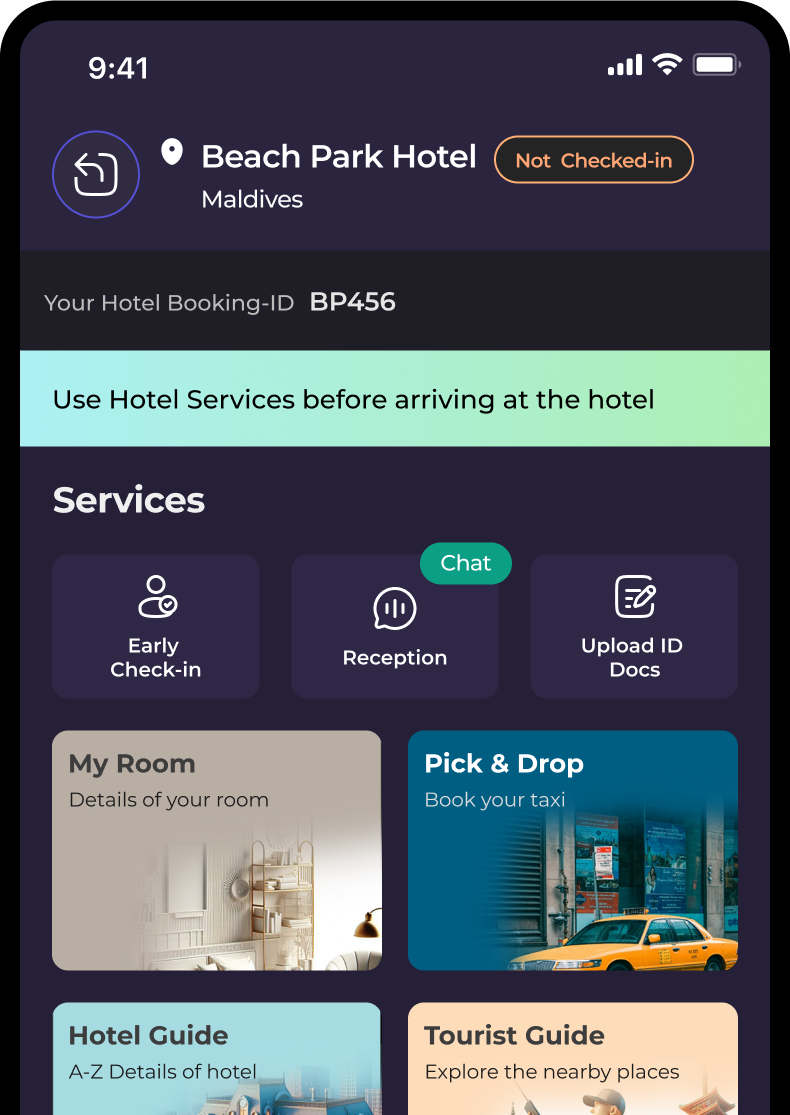This screenshot has width=790, height=1115.
Task: View My Room details card
Action: [x=217, y=850]
